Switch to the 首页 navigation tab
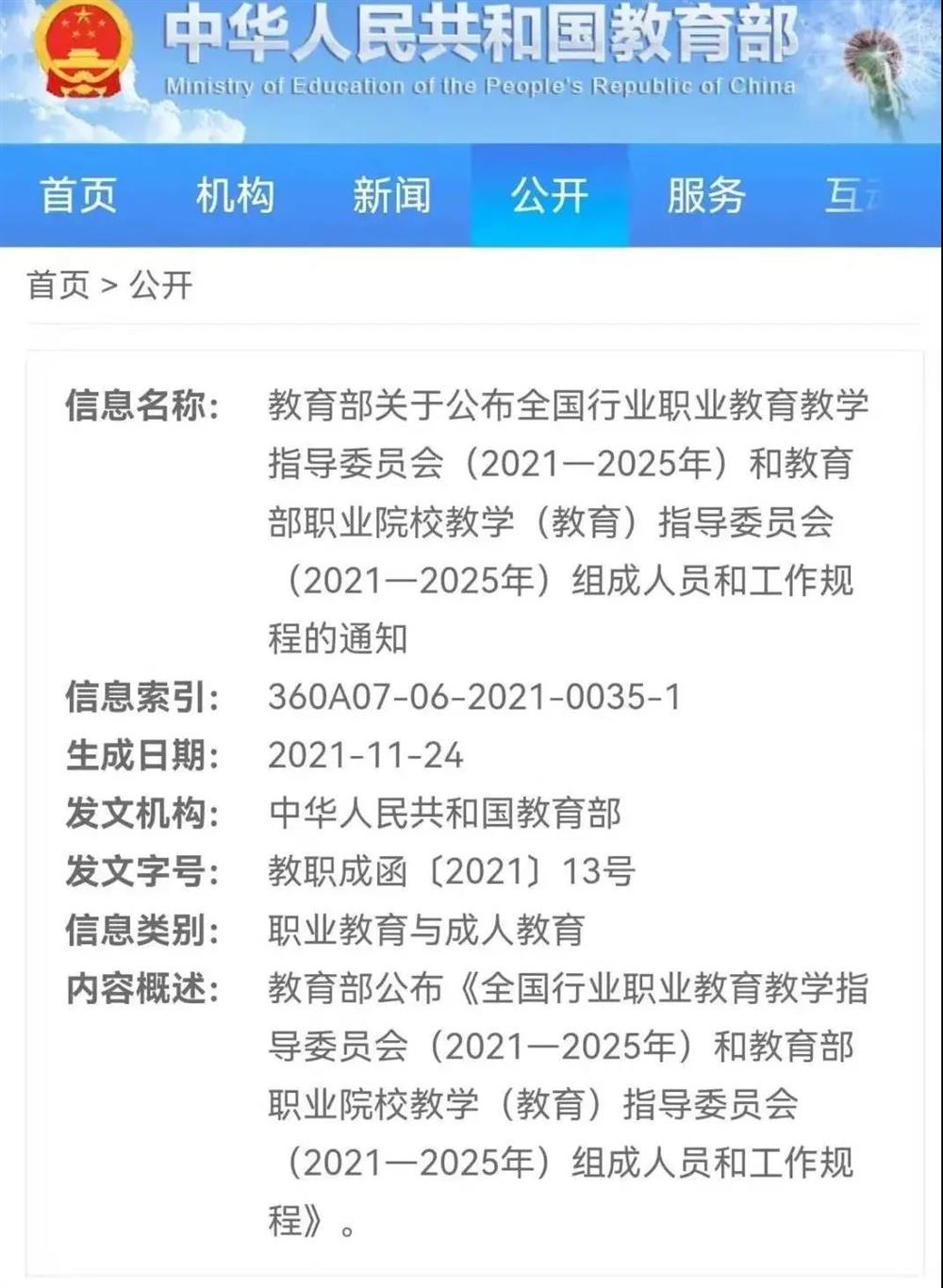Screen dimensions: 943x1288 tap(78, 196)
